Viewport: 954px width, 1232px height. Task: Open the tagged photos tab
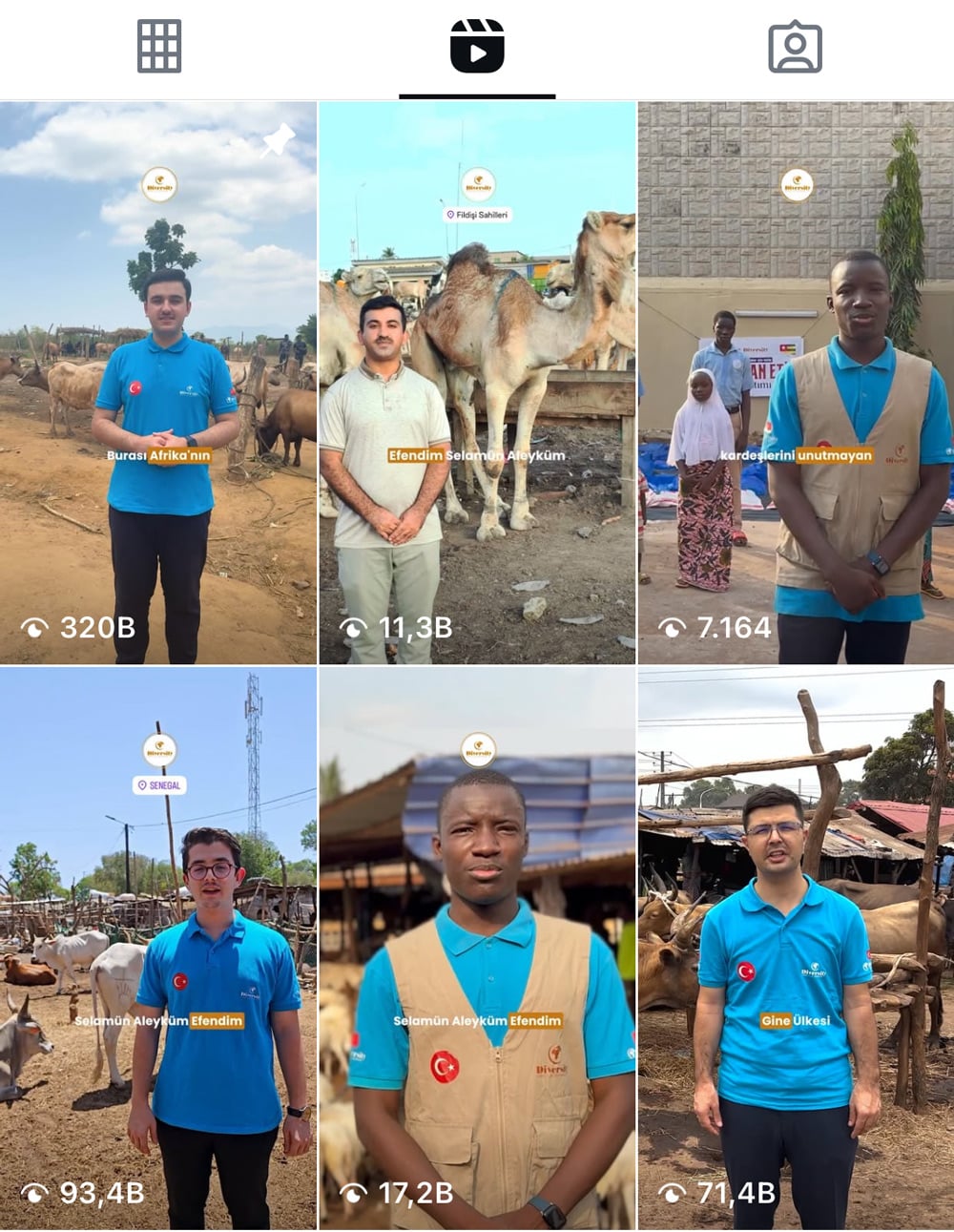coord(795,47)
